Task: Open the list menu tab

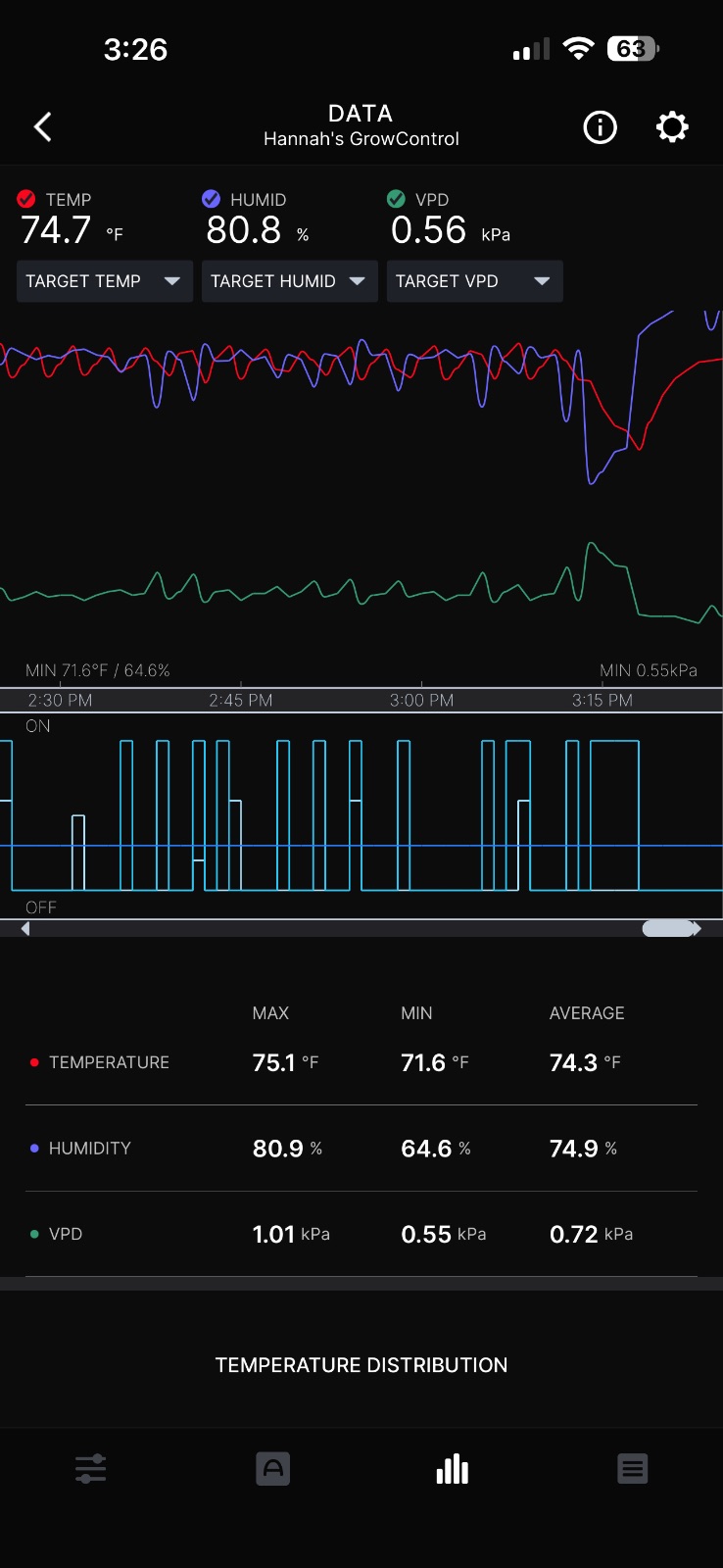Action: tap(633, 1469)
